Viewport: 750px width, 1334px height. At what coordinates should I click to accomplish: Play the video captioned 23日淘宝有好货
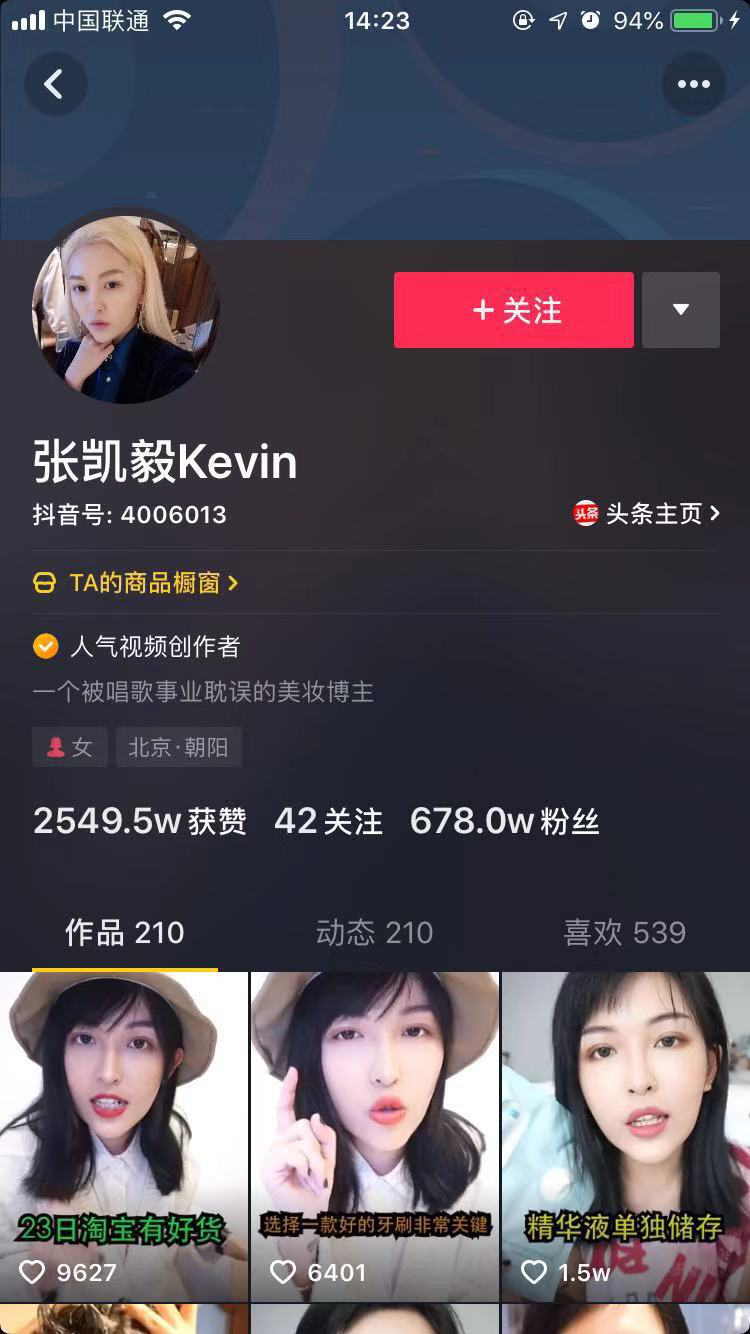click(123, 1130)
